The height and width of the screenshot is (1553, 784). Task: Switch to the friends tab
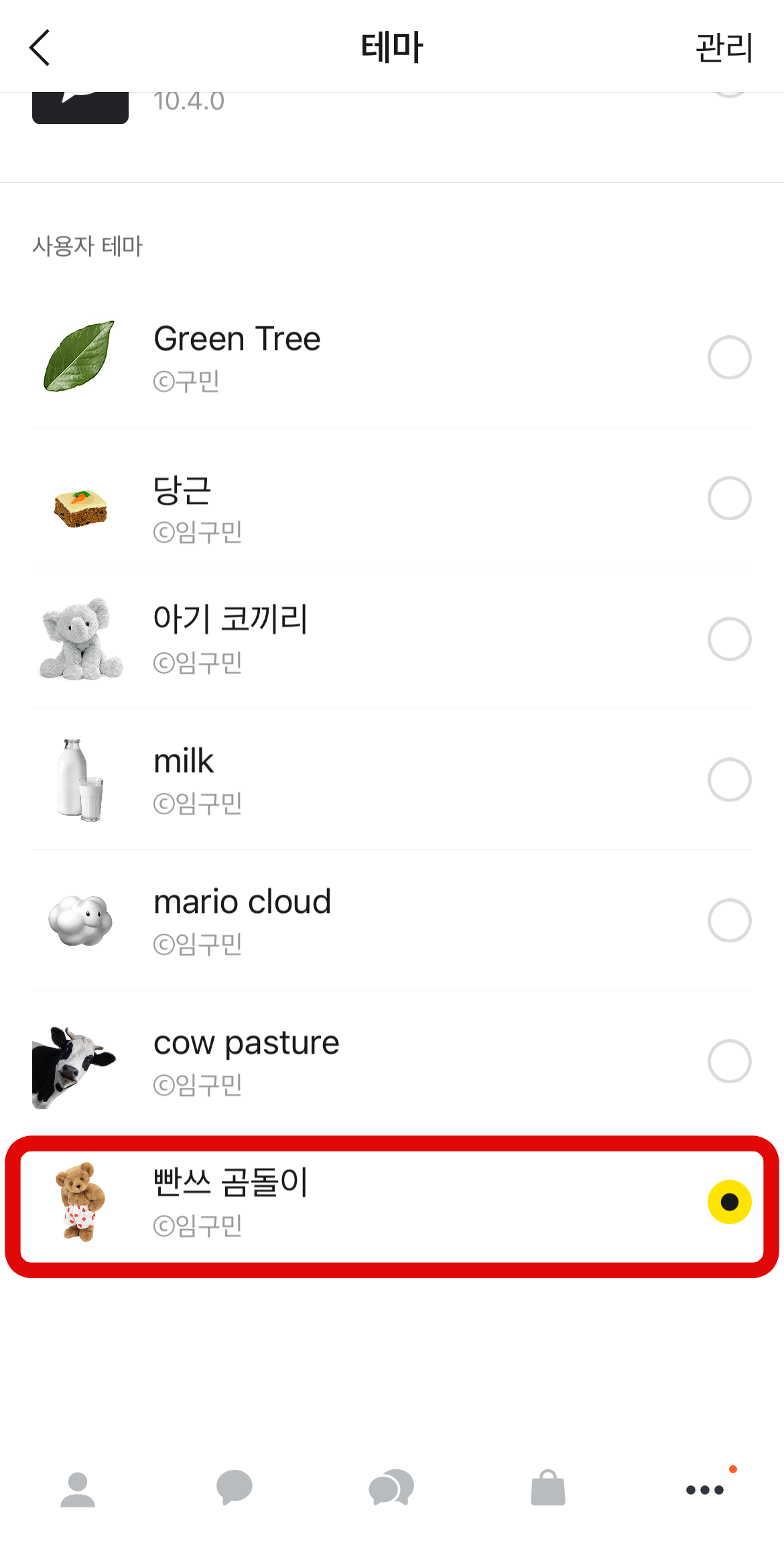(x=78, y=1489)
